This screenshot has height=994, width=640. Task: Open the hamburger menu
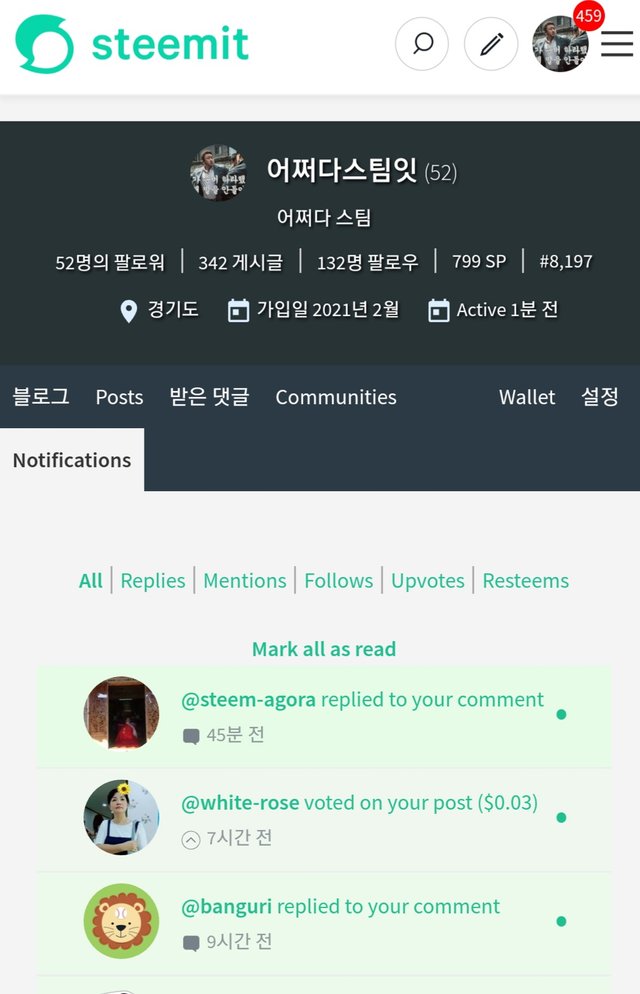(617, 44)
